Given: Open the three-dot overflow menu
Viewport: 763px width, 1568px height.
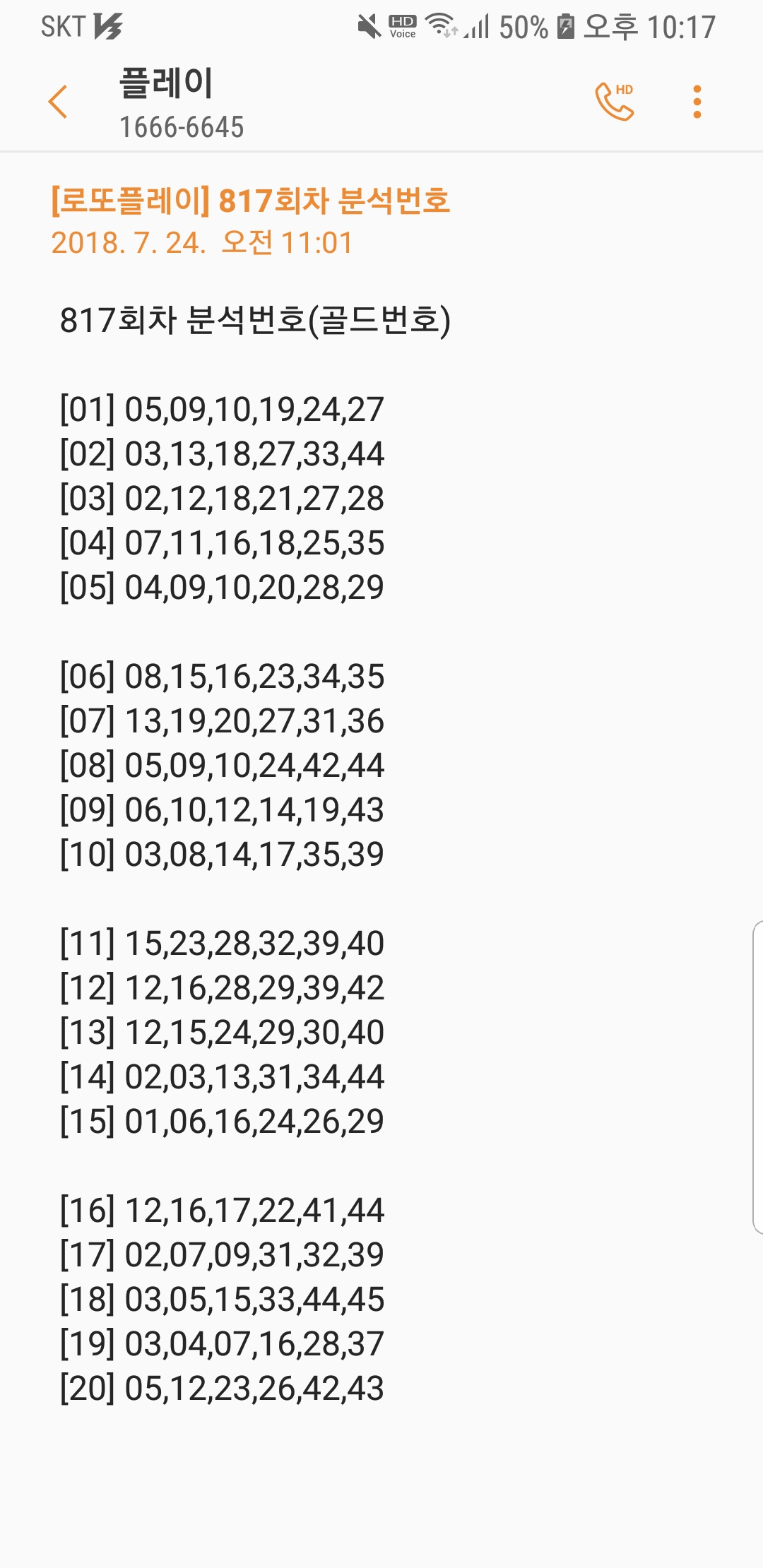Looking at the screenshot, I should point(697,102).
